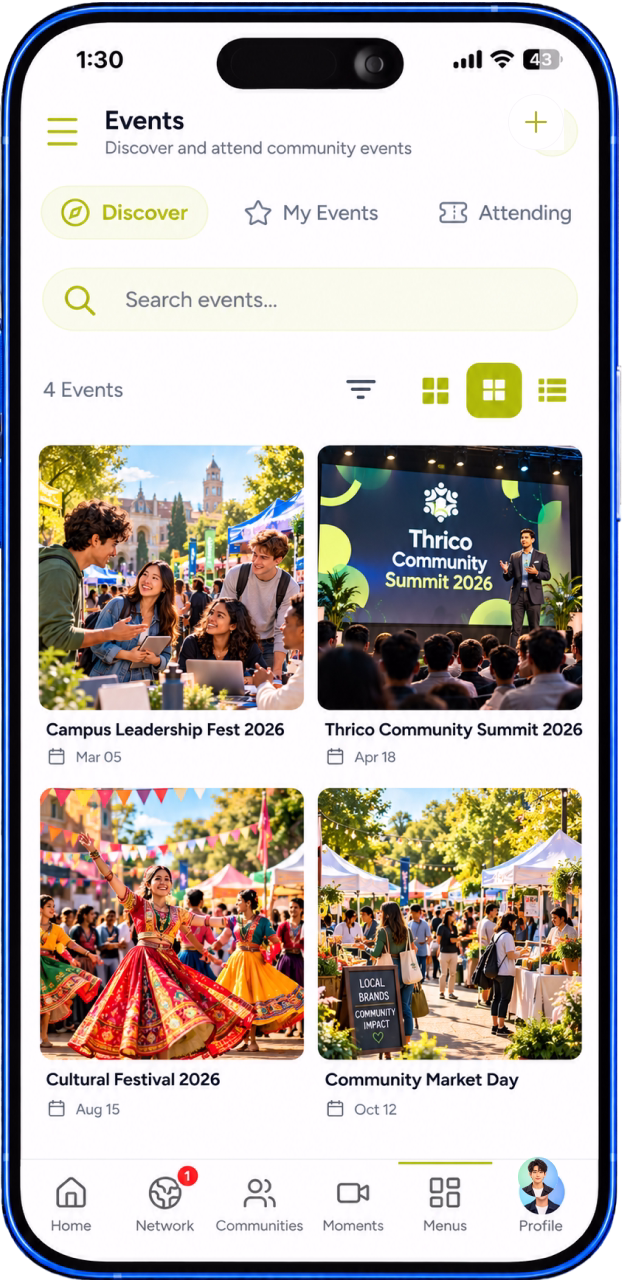The image size is (622, 1280).
Task: Switch to the Communities tab
Action: (x=259, y=1204)
